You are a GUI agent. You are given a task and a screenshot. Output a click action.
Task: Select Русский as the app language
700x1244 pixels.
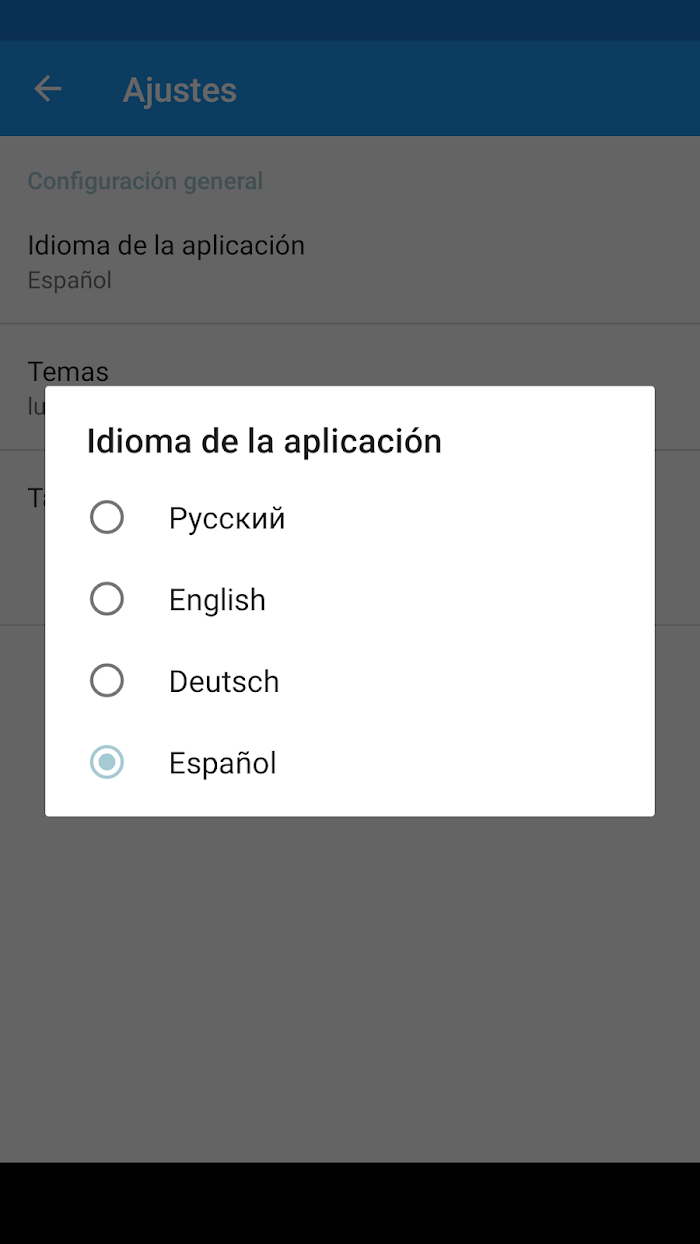[350, 518]
